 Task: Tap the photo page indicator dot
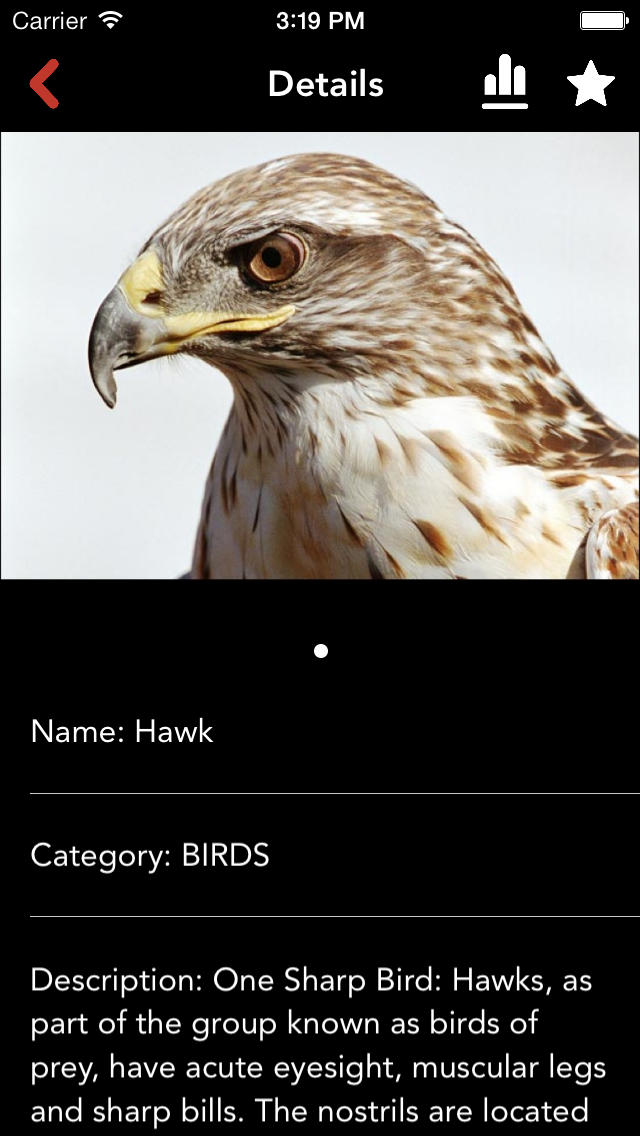coord(320,651)
